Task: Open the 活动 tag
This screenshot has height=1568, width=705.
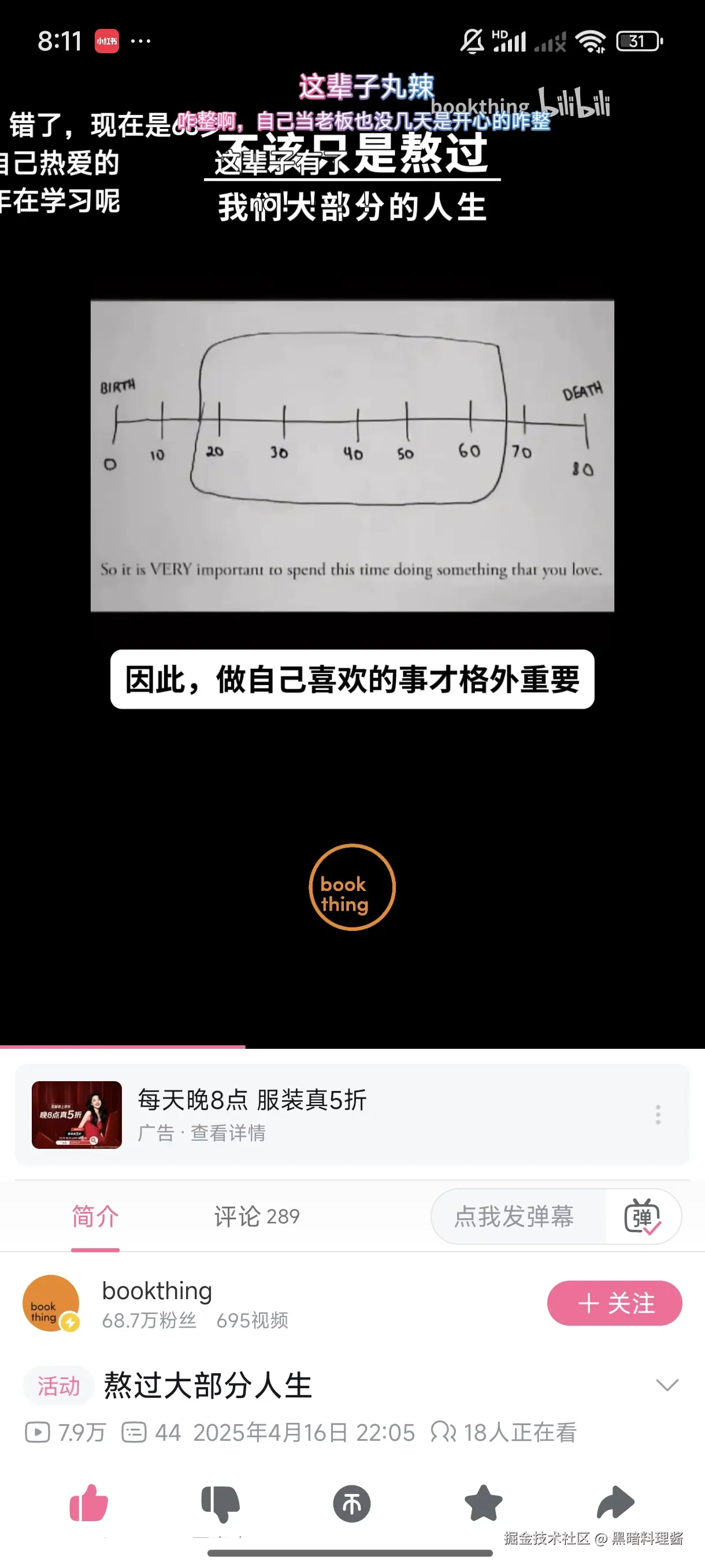Action: pyautogui.click(x=58, y=1386)
